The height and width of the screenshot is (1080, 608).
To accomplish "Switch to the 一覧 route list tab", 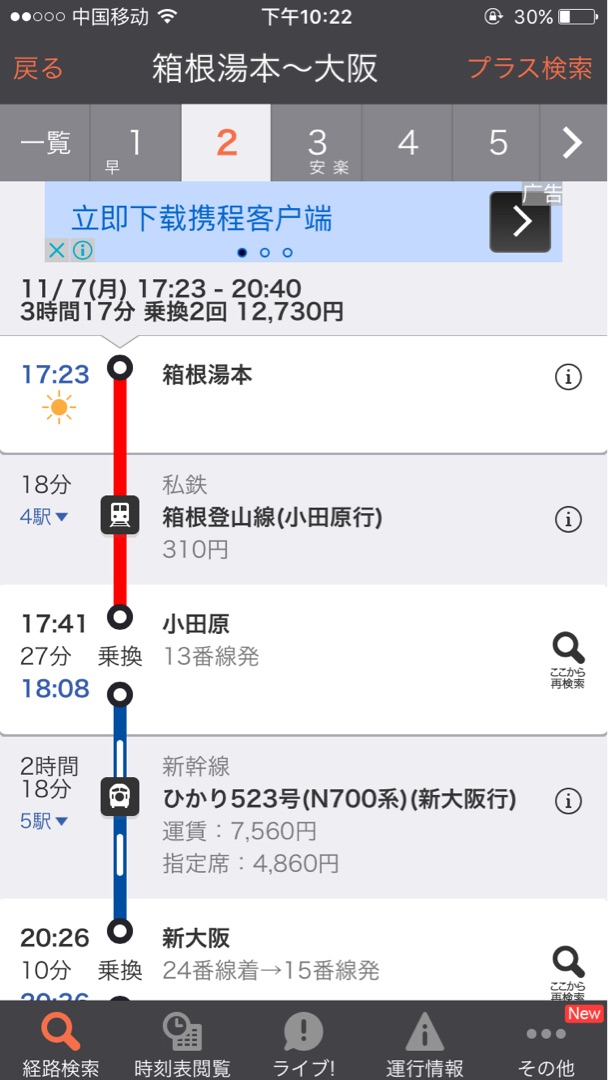I will pos(45,143).
